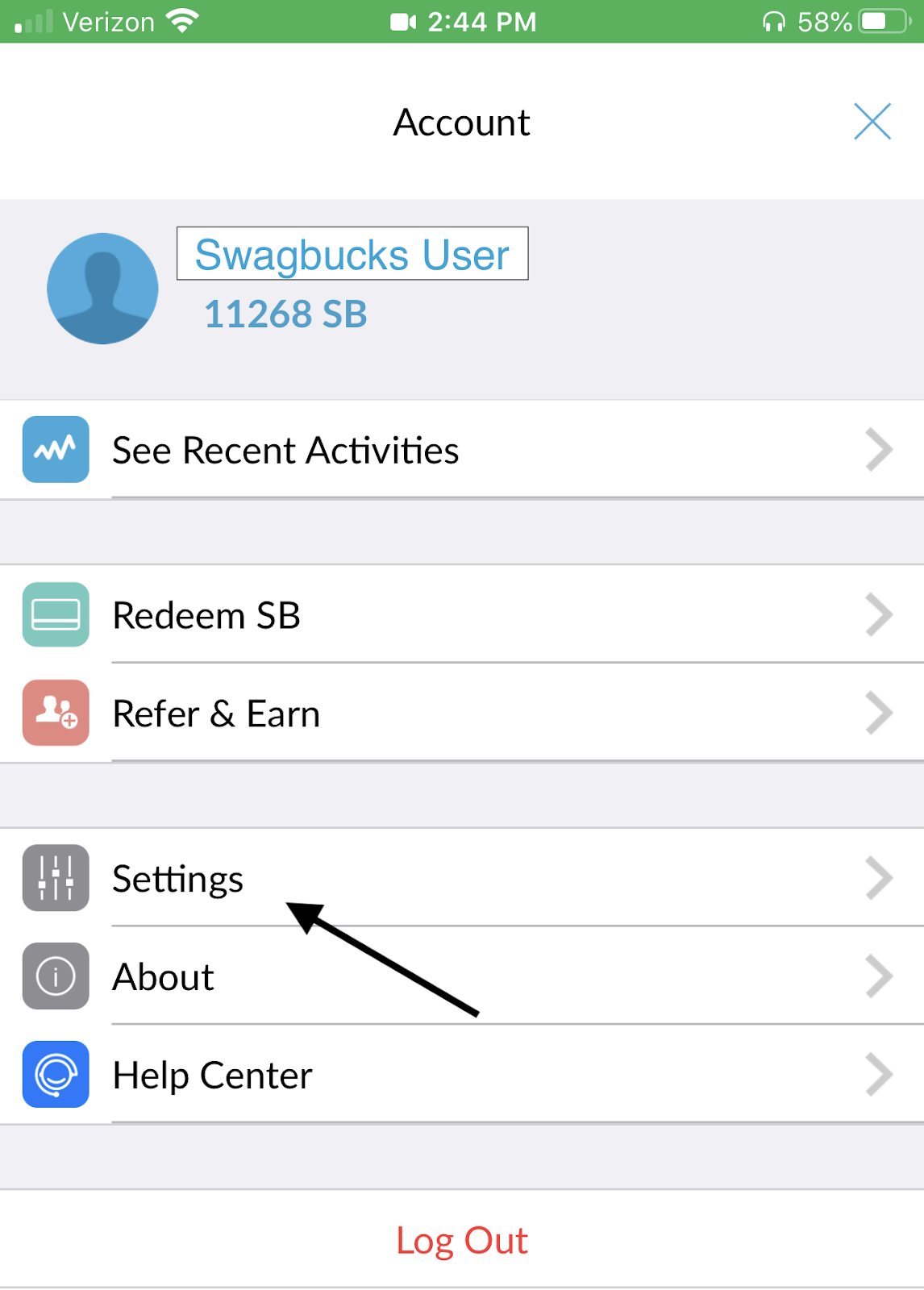Image resolution: width=924 pixels, height=1290 pixels.
Task: Log out of the account
Action: pyautogui.click(x=461, y=1240)
